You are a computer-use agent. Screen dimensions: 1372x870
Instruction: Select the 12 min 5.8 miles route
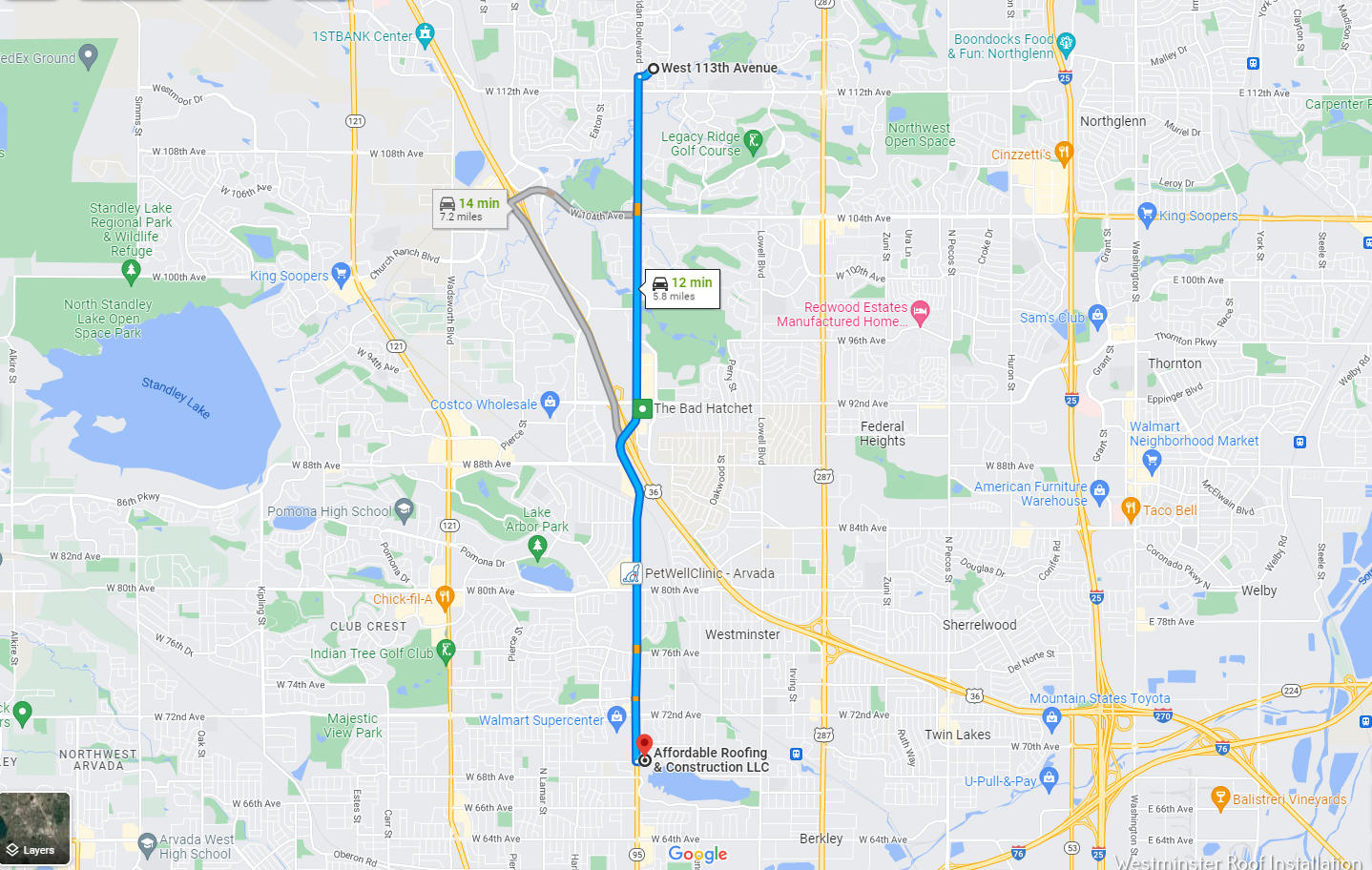[x=682, y=288]
